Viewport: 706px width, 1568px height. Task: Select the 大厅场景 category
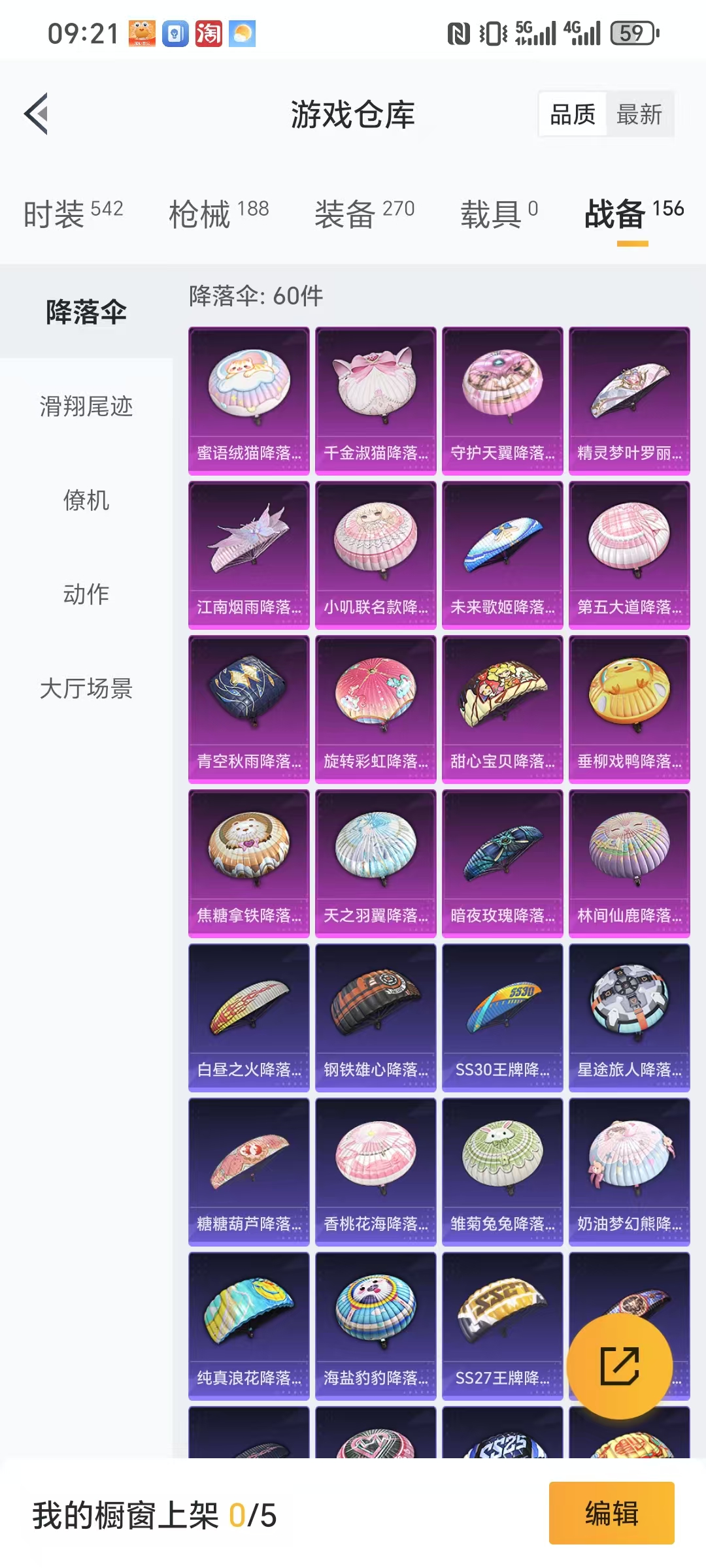click(86, 688)
